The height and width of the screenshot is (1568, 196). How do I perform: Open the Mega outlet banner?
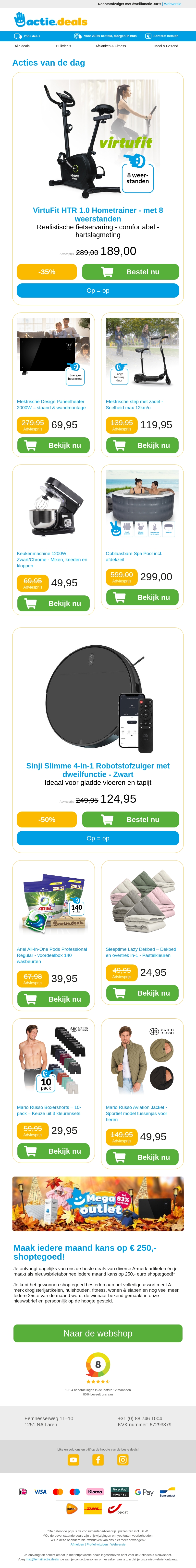(x=98, y=1203)
